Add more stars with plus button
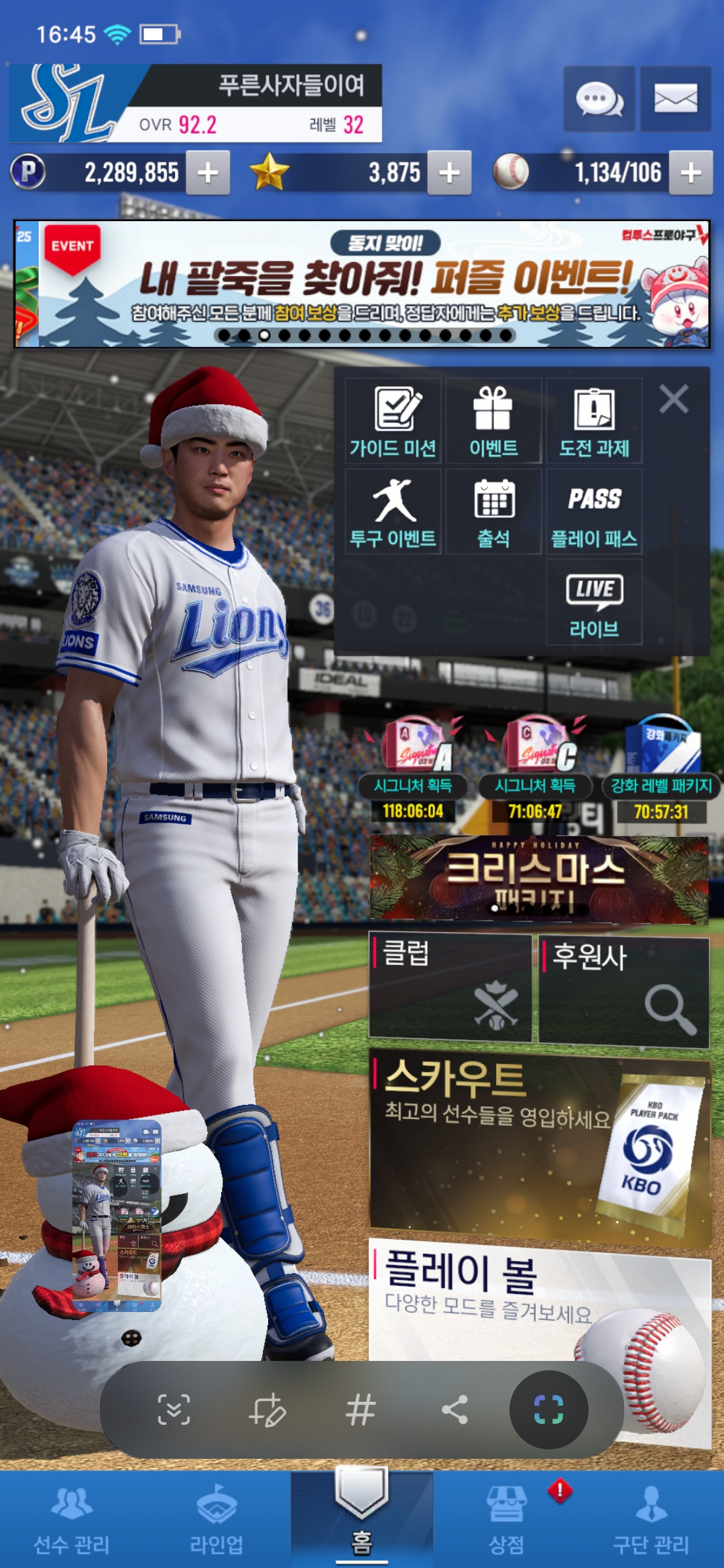 tap(449, 173)
